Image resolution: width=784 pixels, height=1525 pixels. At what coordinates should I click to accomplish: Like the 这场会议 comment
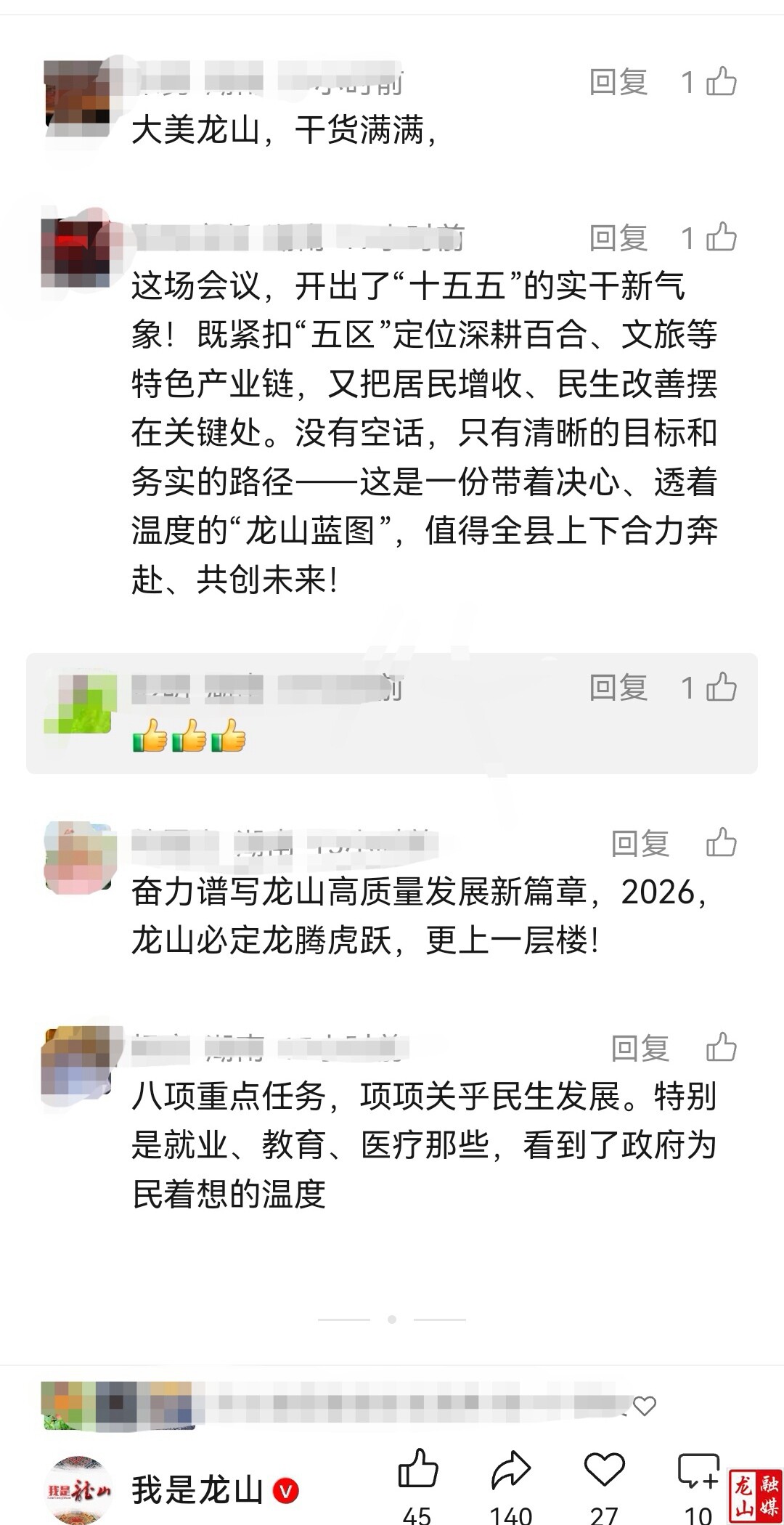[x=721, y=237]
